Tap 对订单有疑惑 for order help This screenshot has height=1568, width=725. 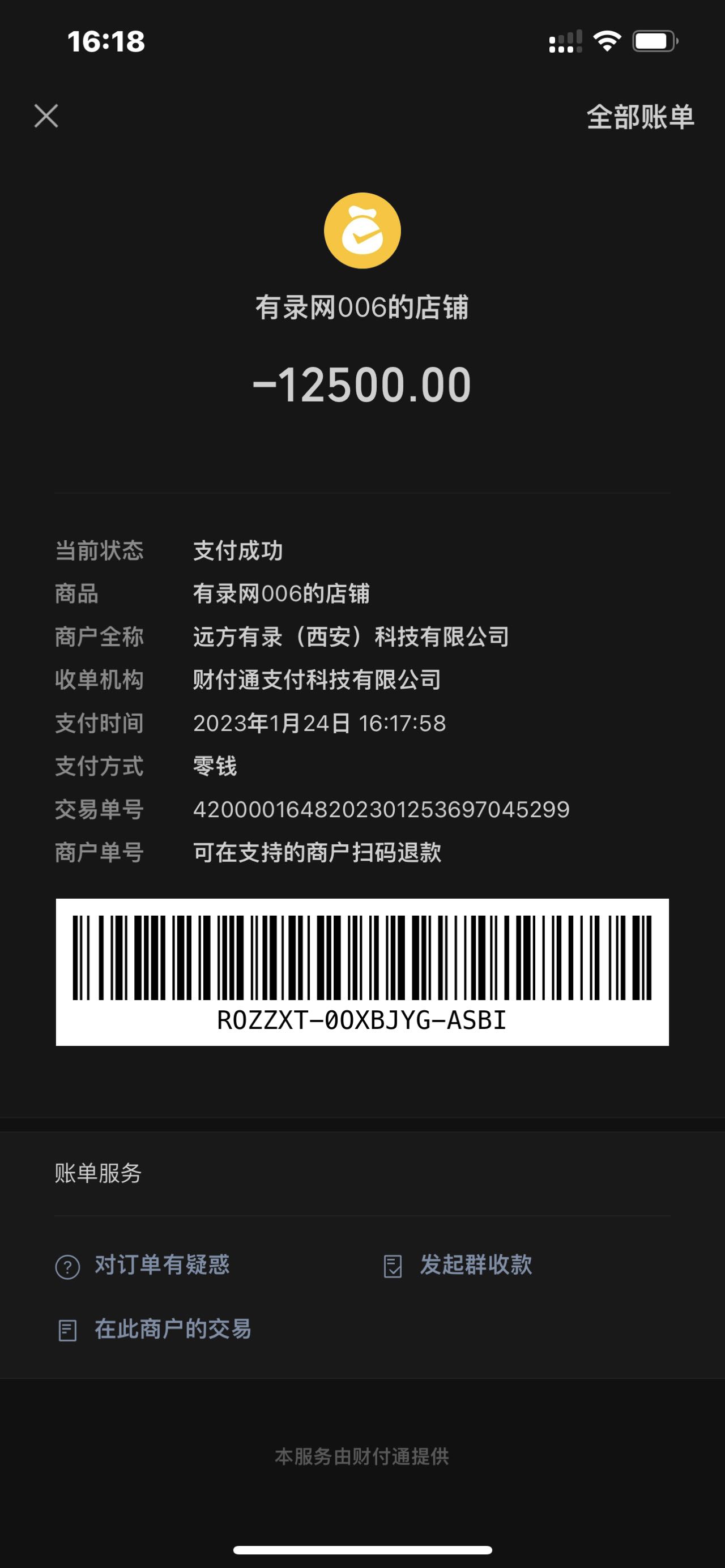pyautogui.click(x=143, y=1266)
